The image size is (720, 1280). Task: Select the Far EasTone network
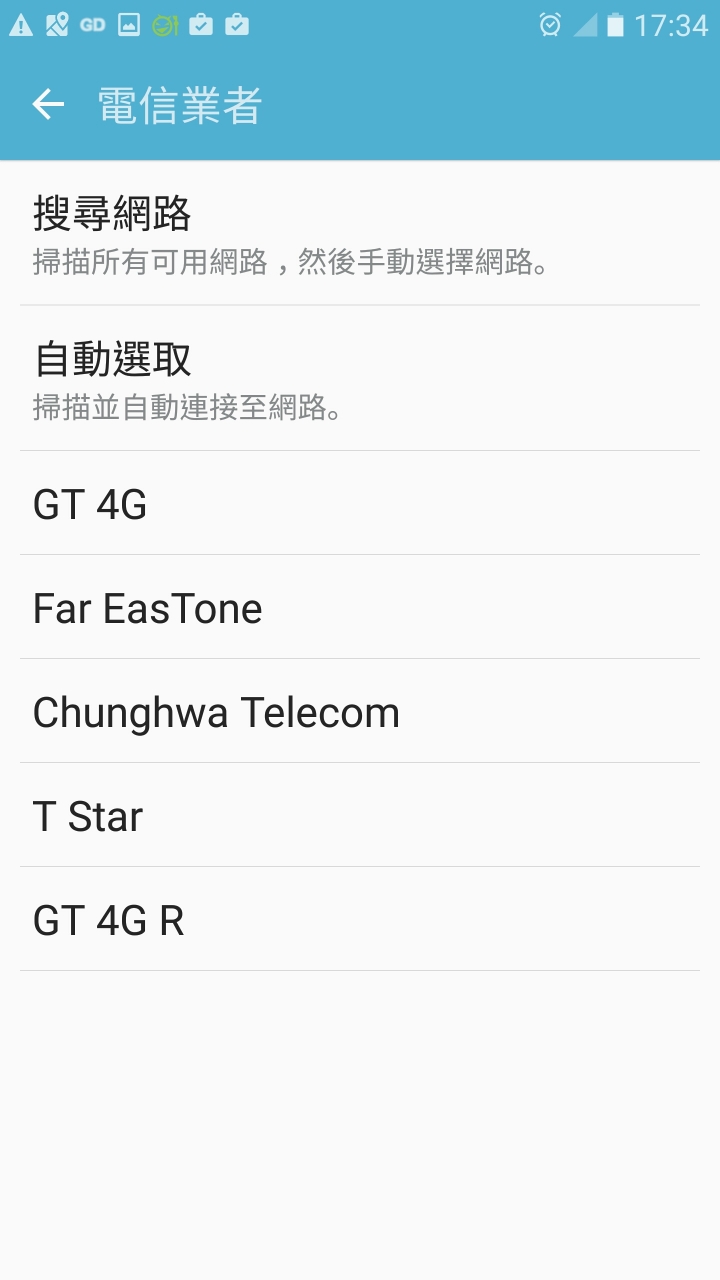pos(360,607)
